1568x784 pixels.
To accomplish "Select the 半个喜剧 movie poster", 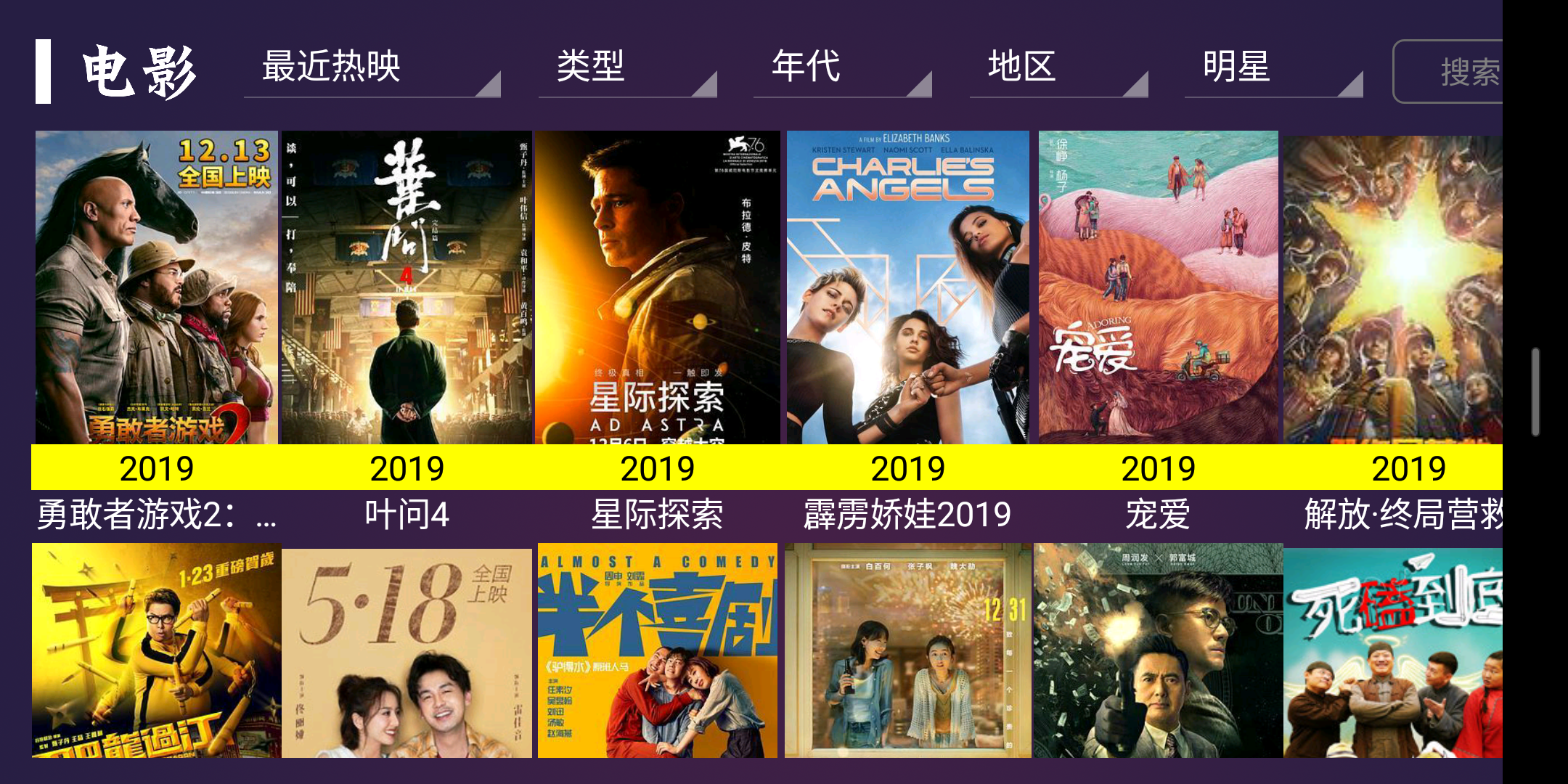I will tap(658, 650).
